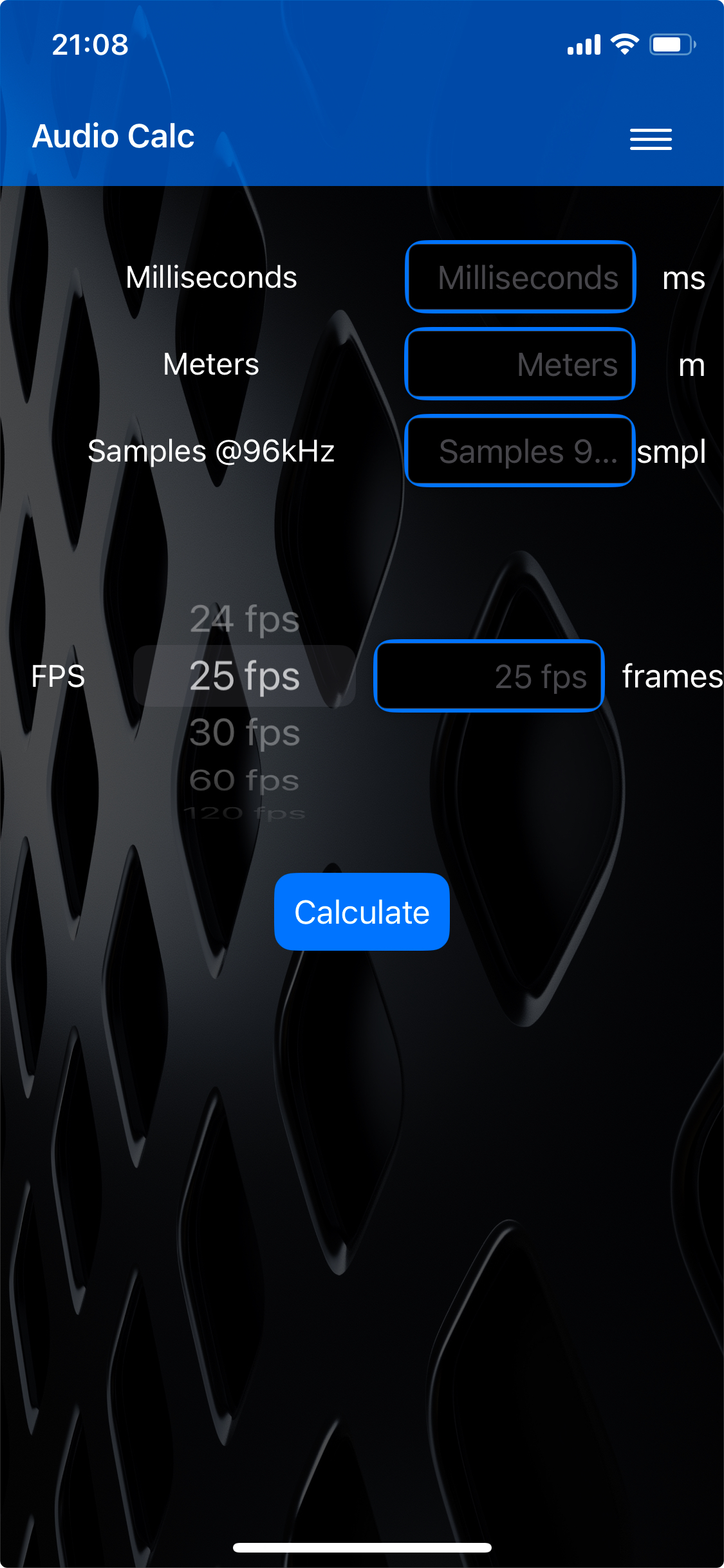
Task: Tap the Milliseconds input field
Action: pyautogui.click(x=520, y=277)
